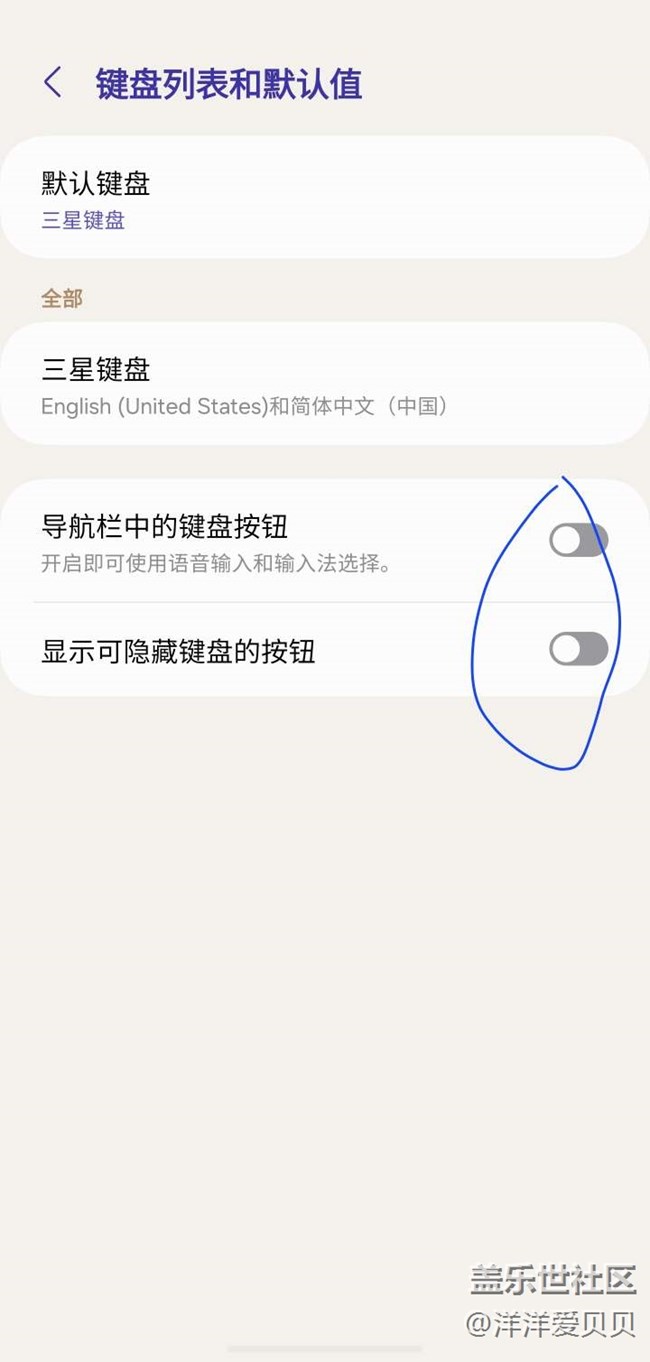Enable 导航栏中的键盘按钮 switch
Screen dimensions: 650x1362
[578, 541]
